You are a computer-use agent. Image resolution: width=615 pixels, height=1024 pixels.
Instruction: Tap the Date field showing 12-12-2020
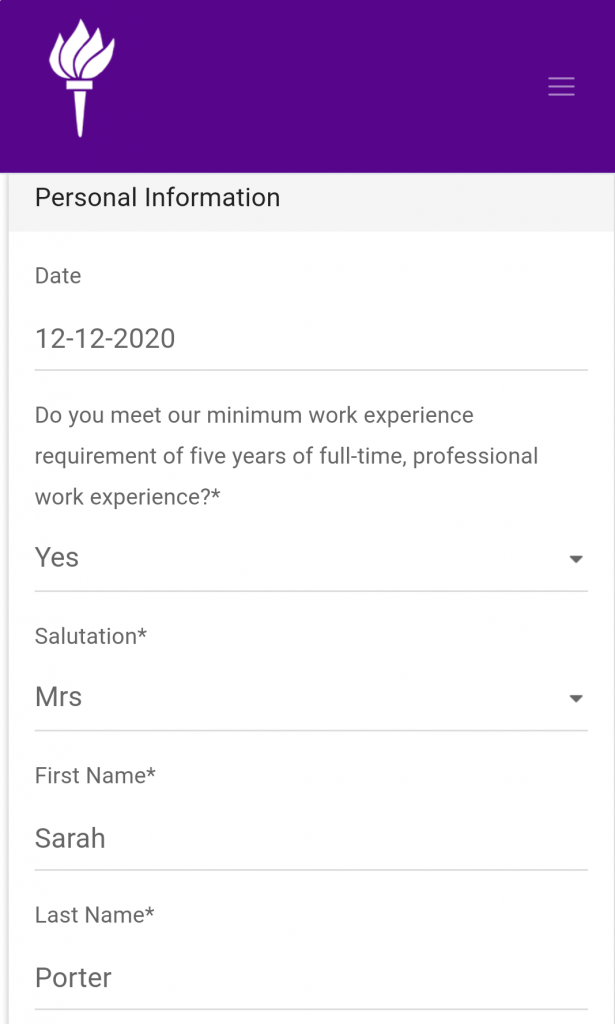(311, 339)
